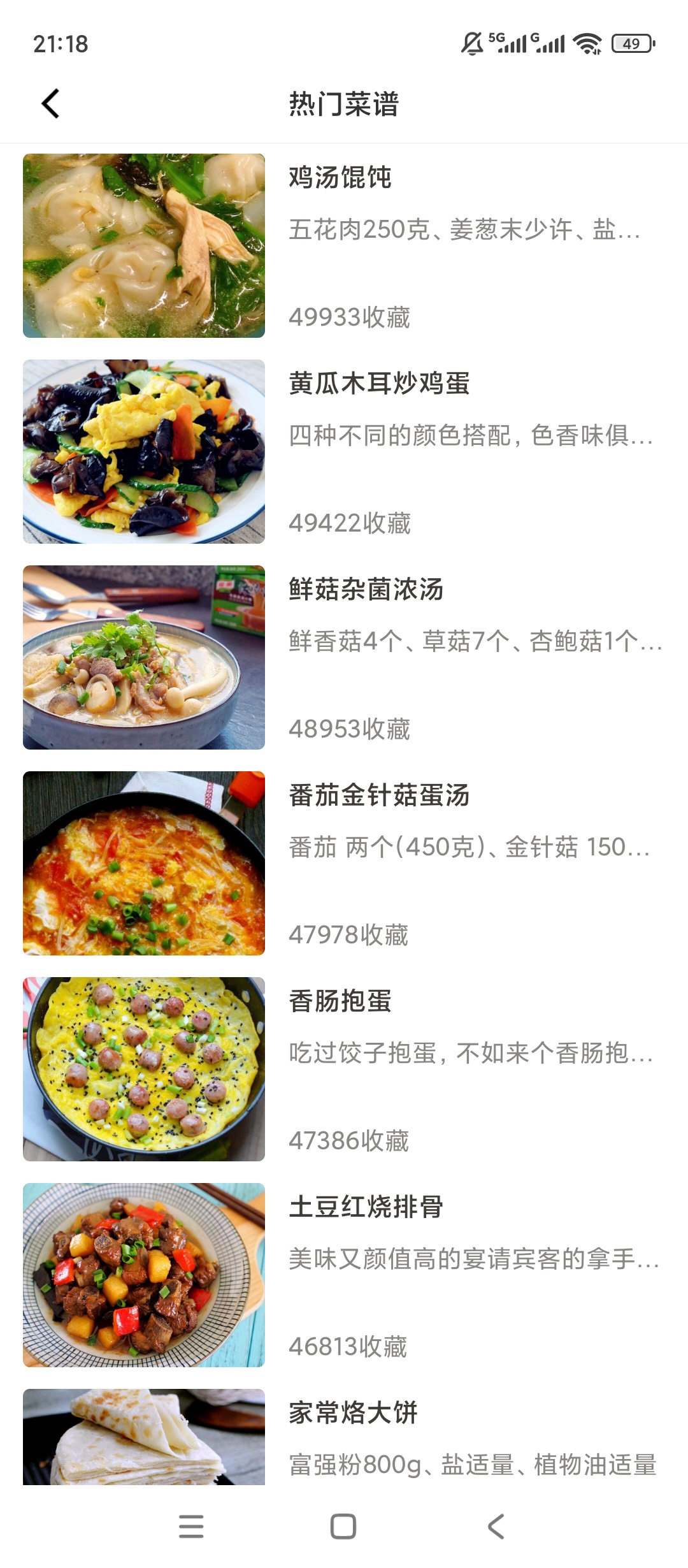Tap the system home button
The width and height of the screenshot is (688, 1568).
point(343,1527)
